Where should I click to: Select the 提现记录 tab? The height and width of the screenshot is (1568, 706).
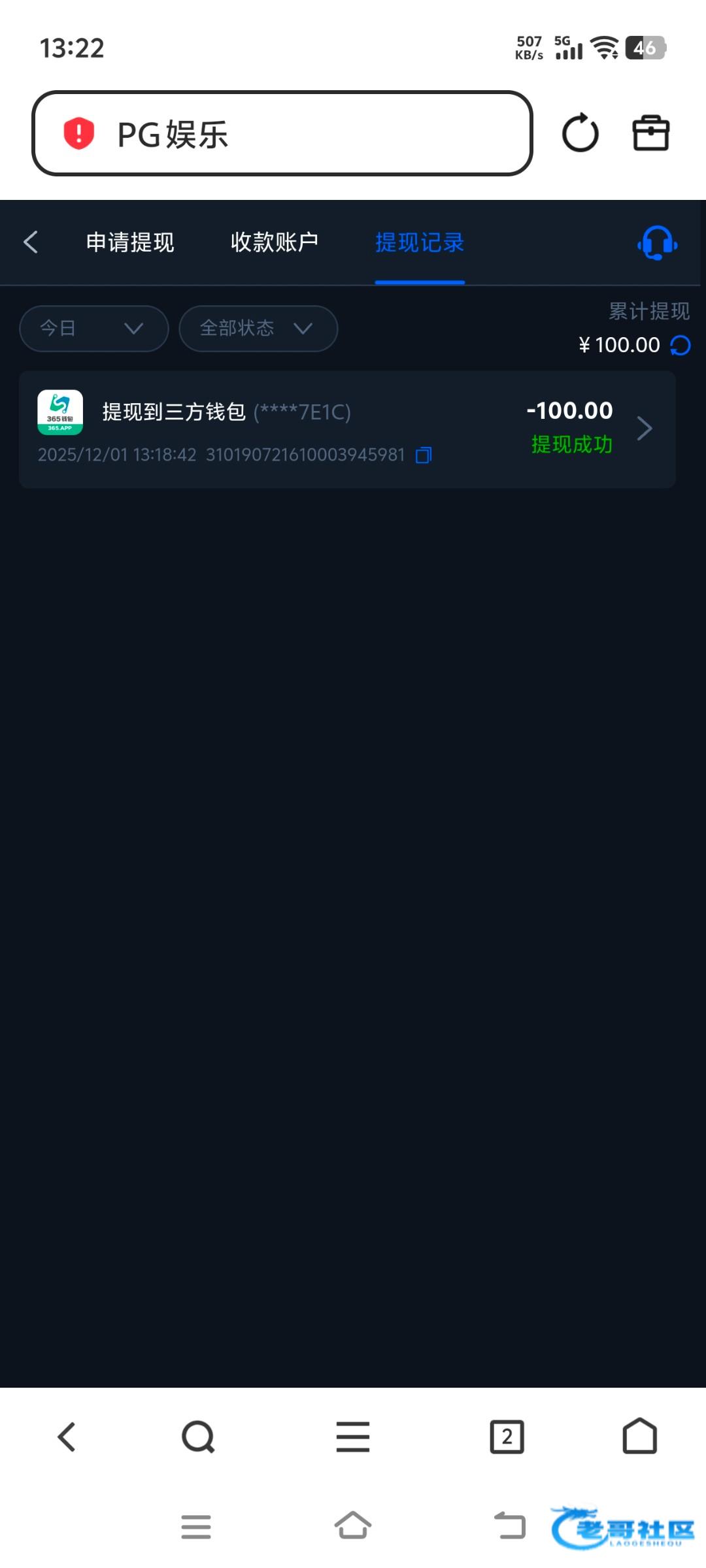[420, 242]
